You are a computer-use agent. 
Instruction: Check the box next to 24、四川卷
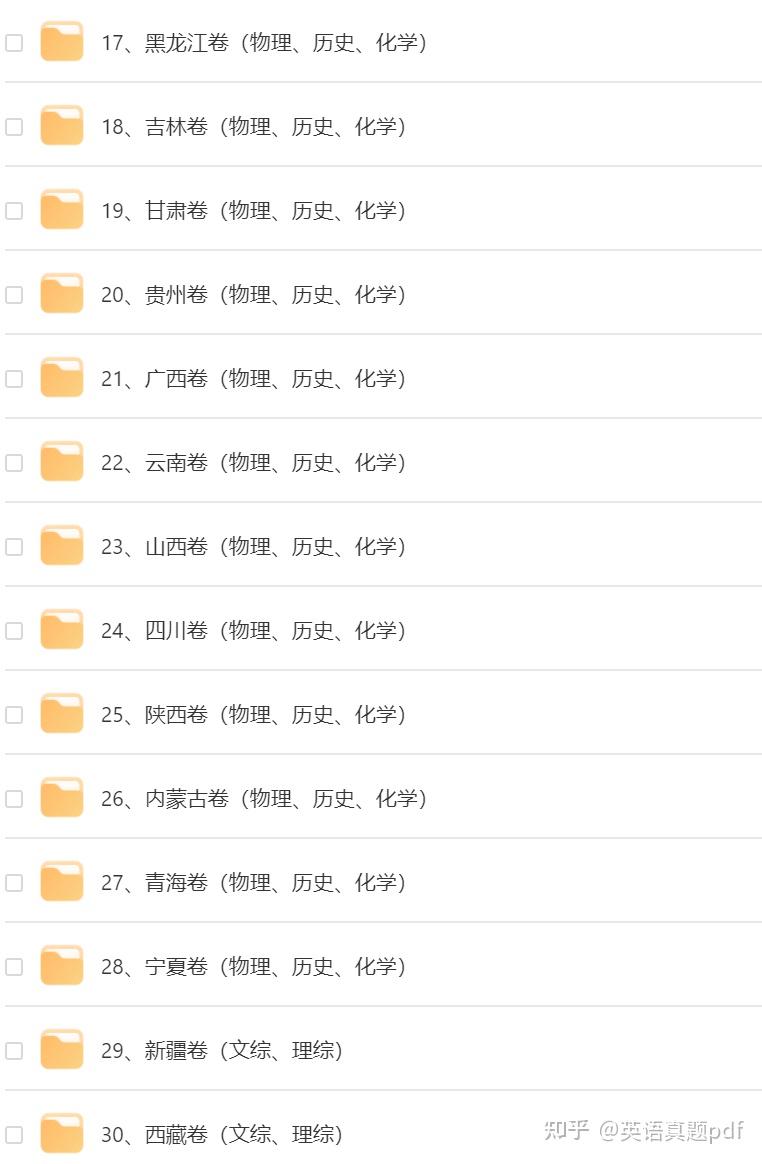14,631
